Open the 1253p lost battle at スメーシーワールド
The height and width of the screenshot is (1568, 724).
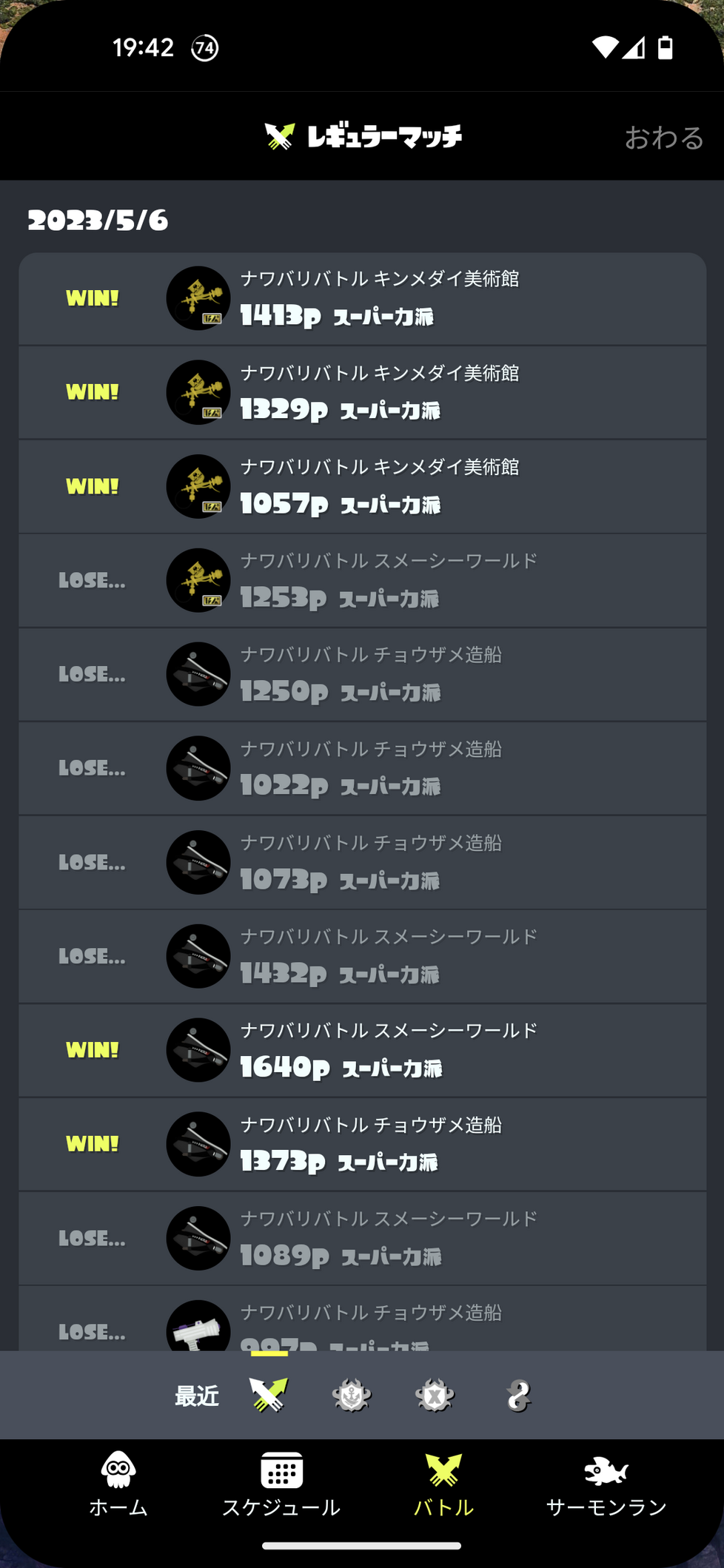click(362, 581)
